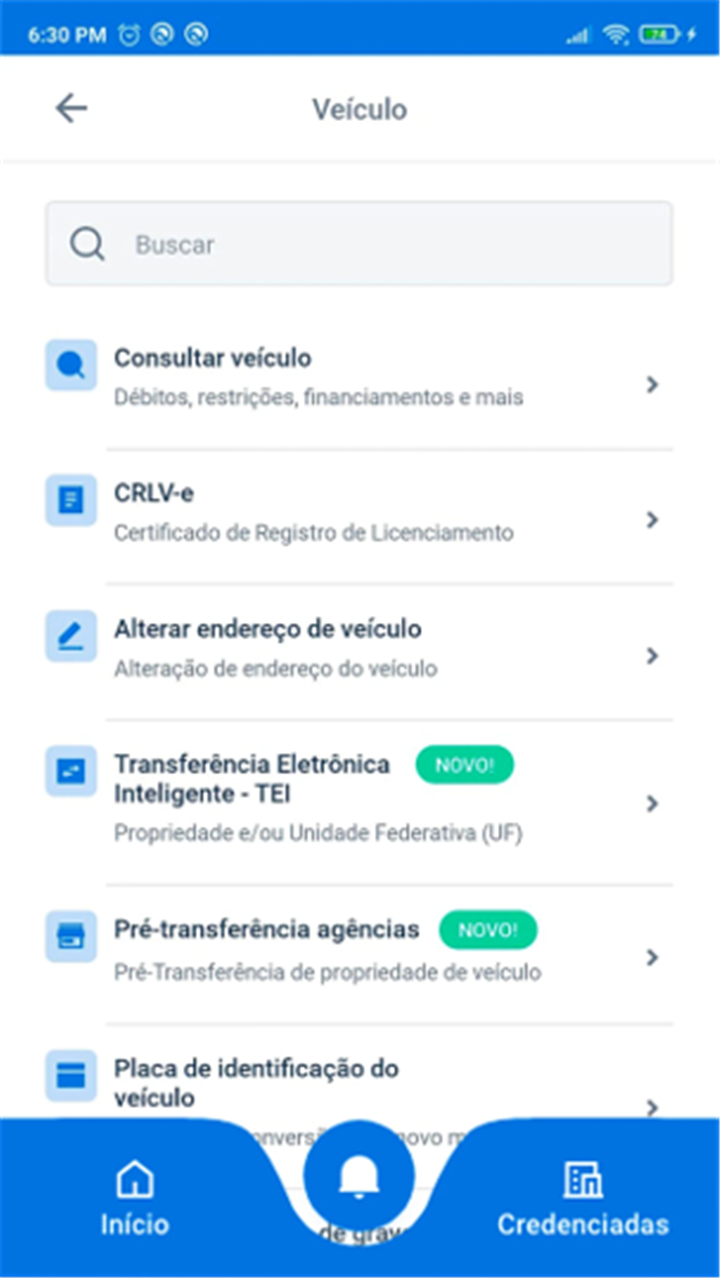Select Alterar endereço de veículo
The height and width of the screenshot is (1278, 720).
point(359,652)
